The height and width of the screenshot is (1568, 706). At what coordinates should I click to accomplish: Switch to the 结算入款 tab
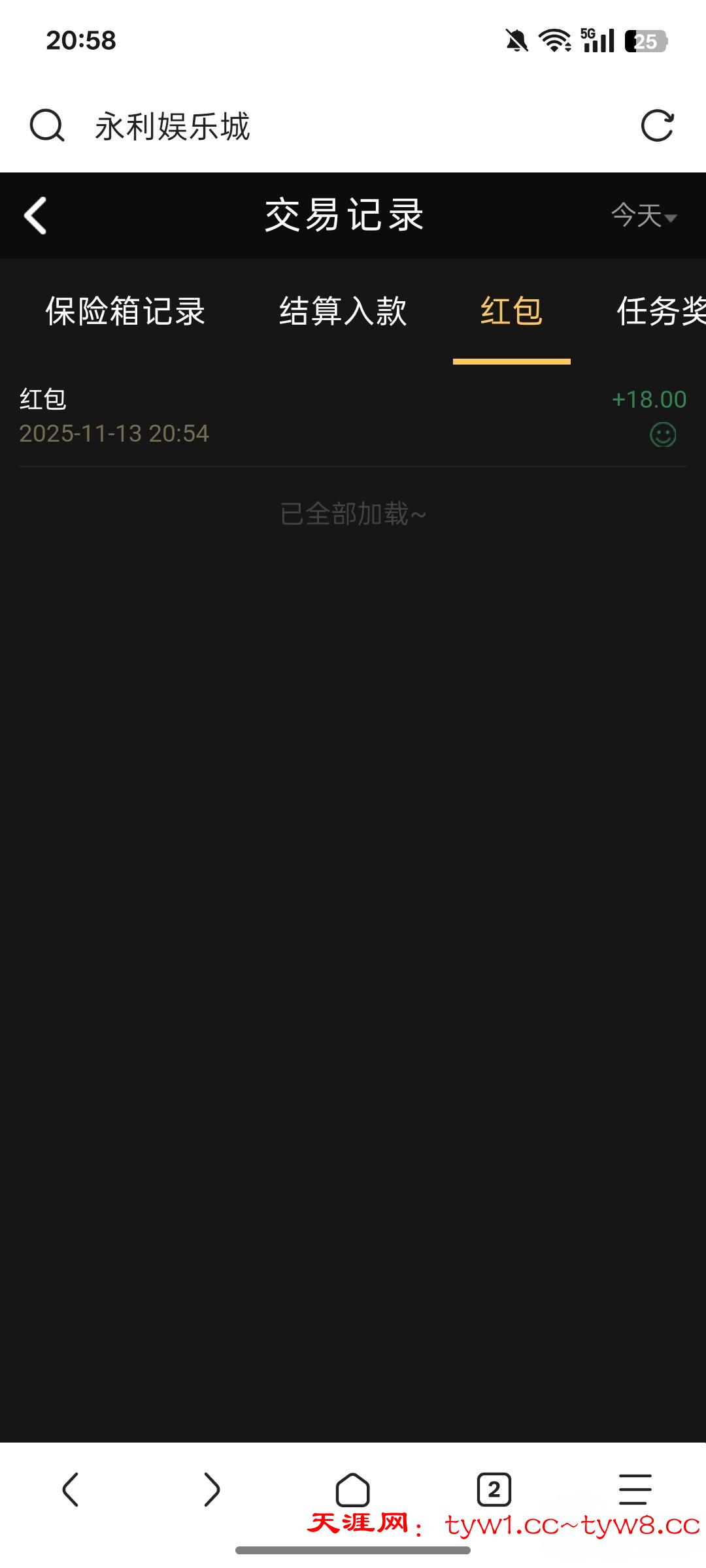click(x=343, y=311)
